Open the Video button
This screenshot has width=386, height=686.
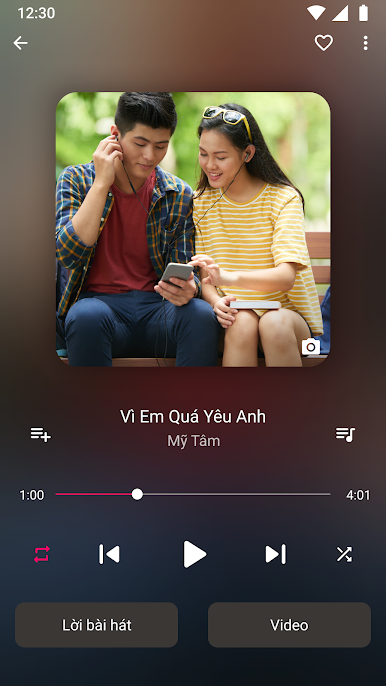click(x=289, y=625)
